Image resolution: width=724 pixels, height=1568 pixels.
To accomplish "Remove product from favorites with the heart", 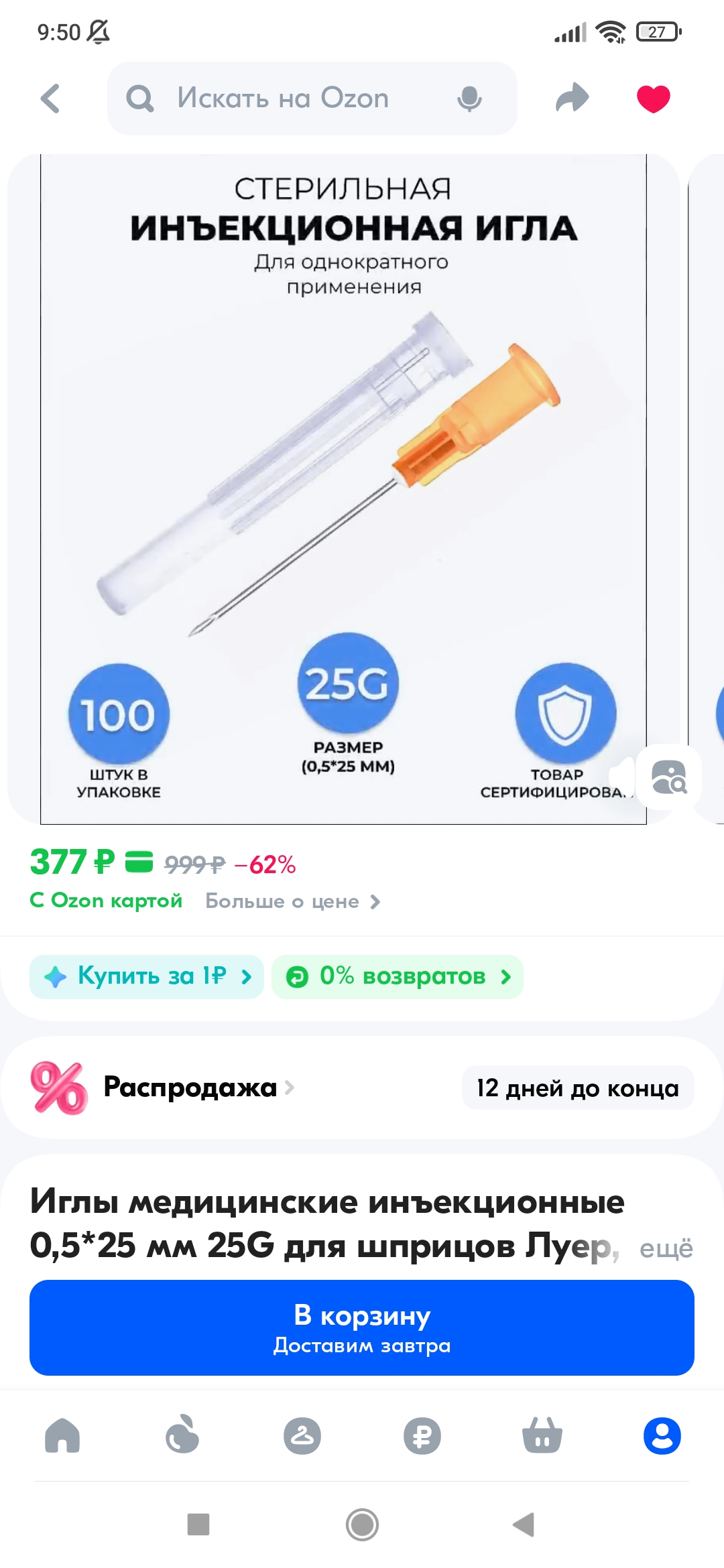I will pyautogui.click(x=653, y=99).
